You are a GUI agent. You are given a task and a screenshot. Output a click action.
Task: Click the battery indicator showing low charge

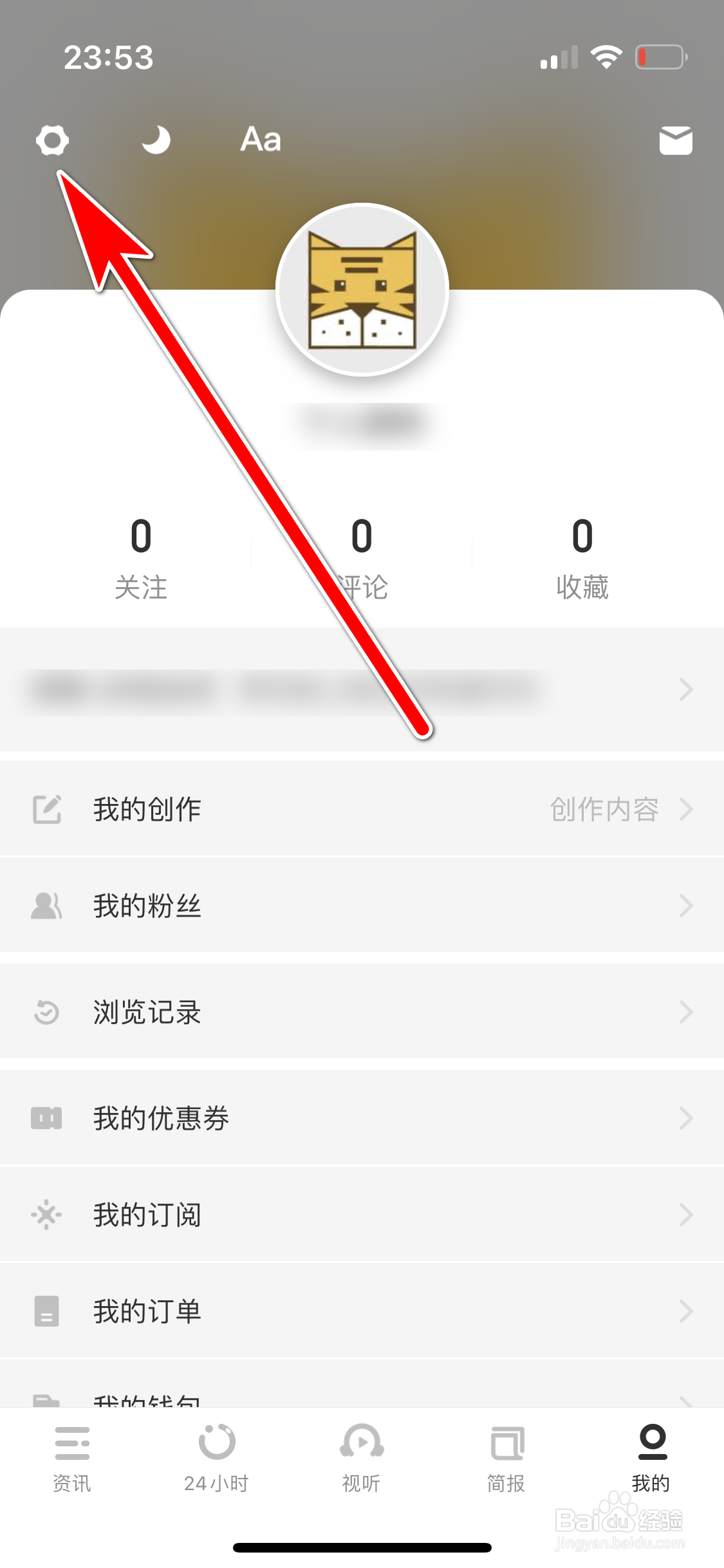click(661, 57)
